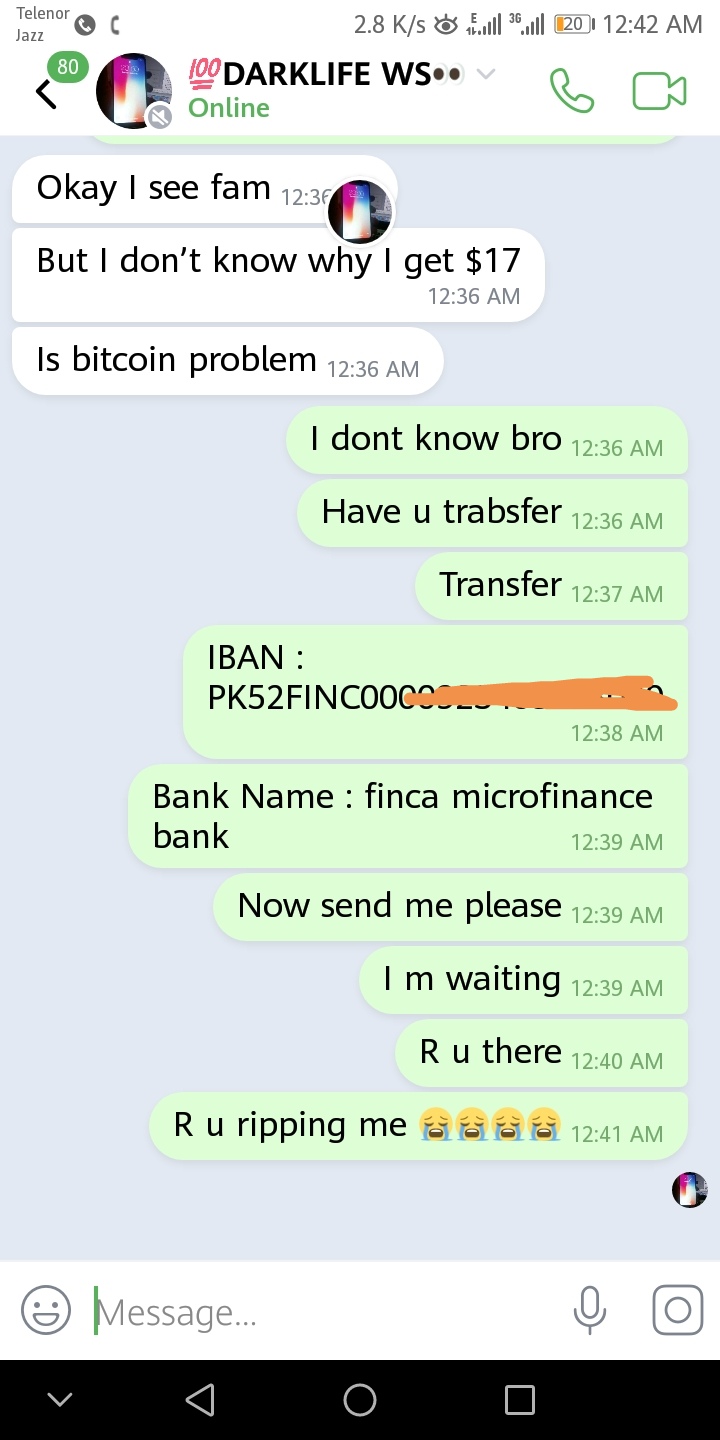This screenshot has height=1440, width=720.
Task: Start a video call with DARKLIFE WS
Action: [659, 92]
